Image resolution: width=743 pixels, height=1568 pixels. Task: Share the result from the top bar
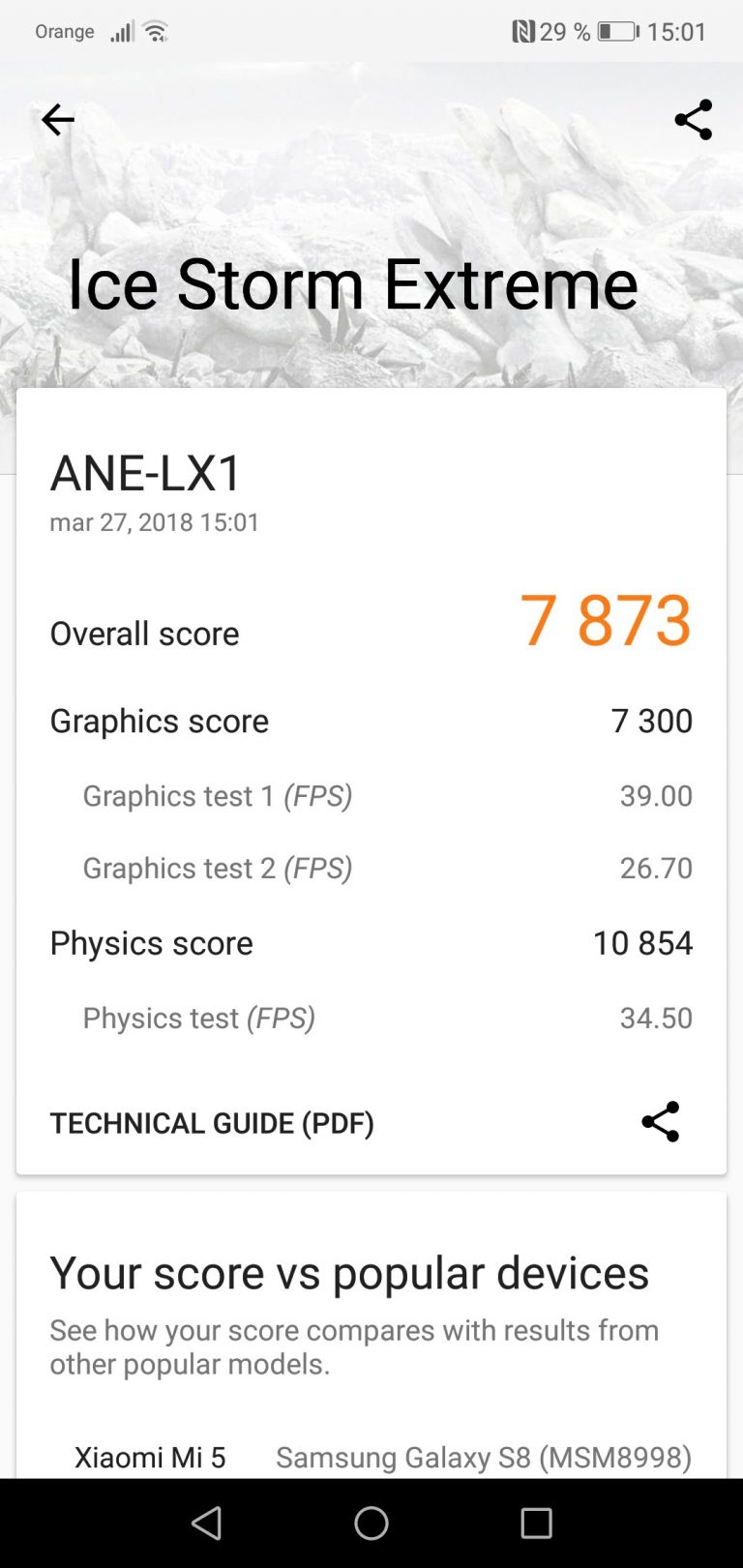[x=693, y=120]
